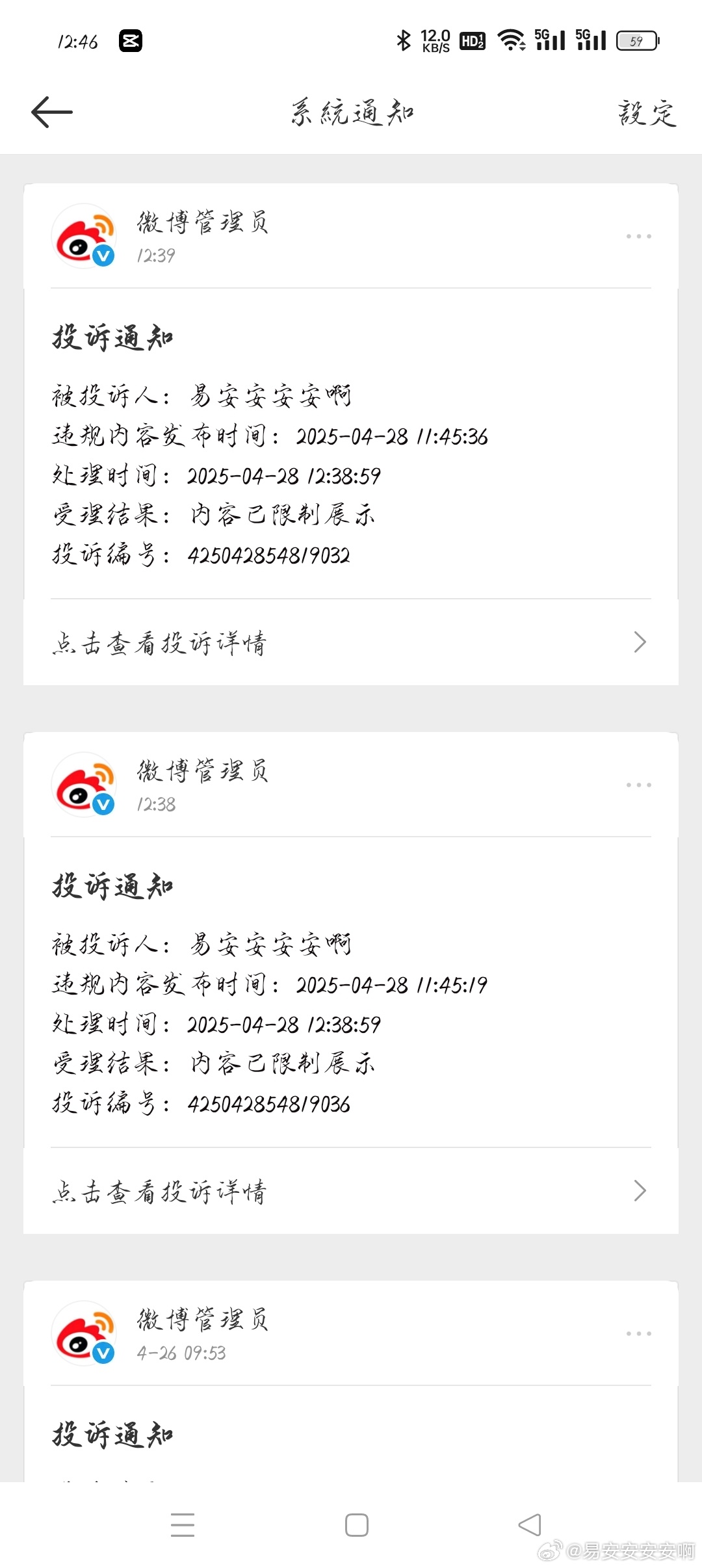Open 微博管理员 avatar on the 12:38 notice
Screen dimensions: 702x1568
pos(84,785)
